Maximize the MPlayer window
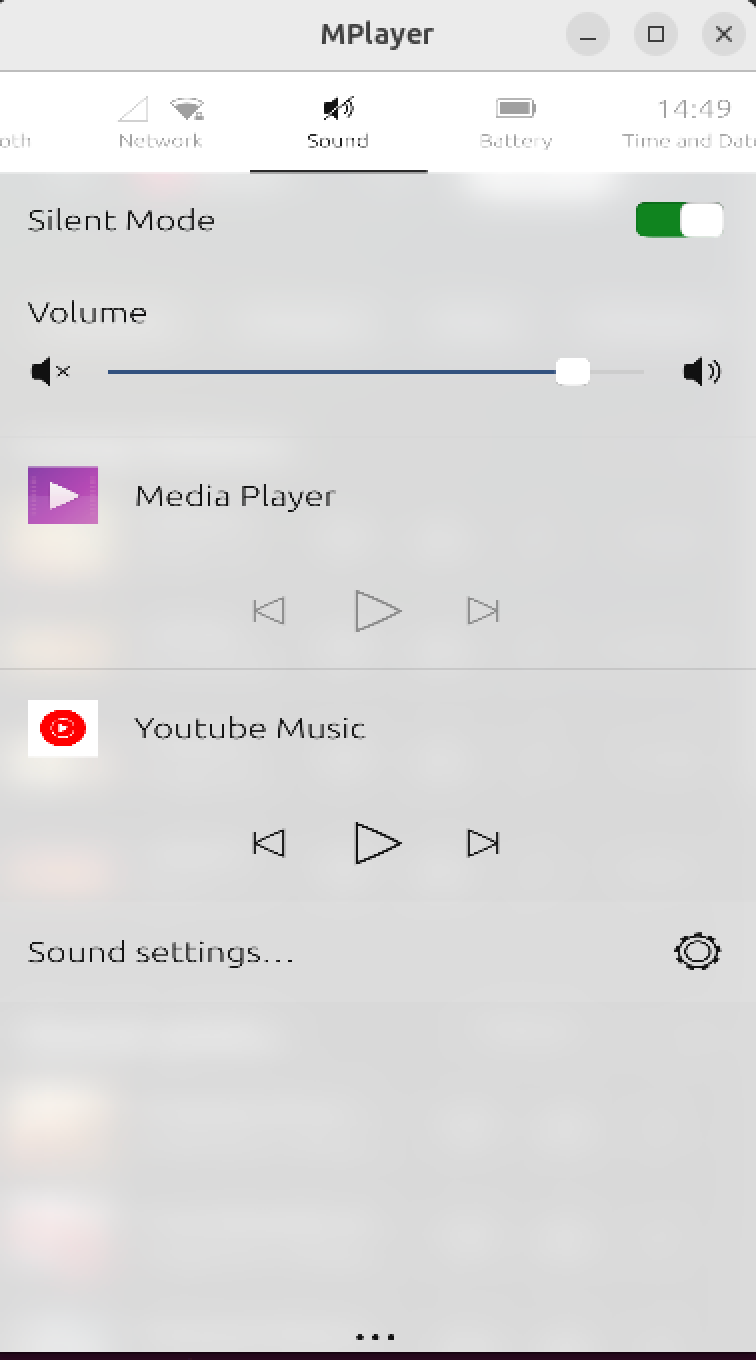Image resolution: width=756 pixels, height=1360 pixels. point(656,34)
